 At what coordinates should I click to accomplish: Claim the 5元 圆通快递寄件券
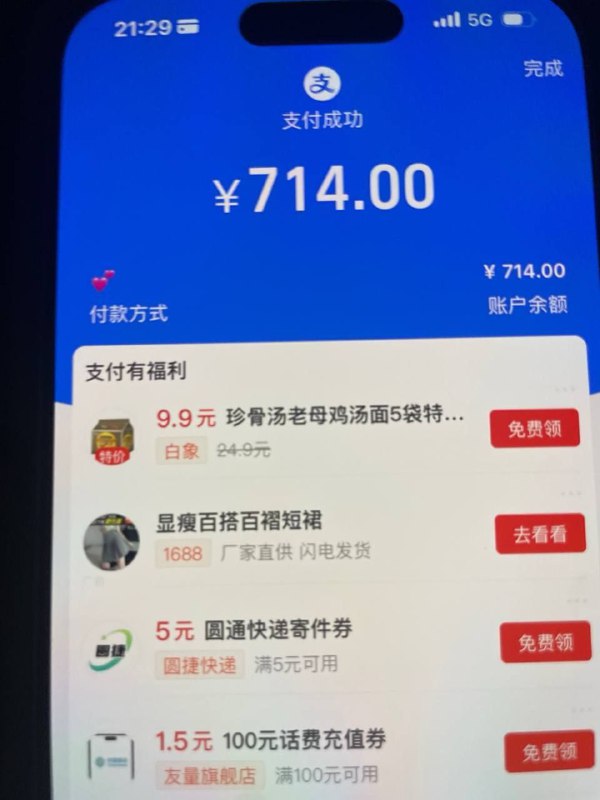tap(545, 642)
